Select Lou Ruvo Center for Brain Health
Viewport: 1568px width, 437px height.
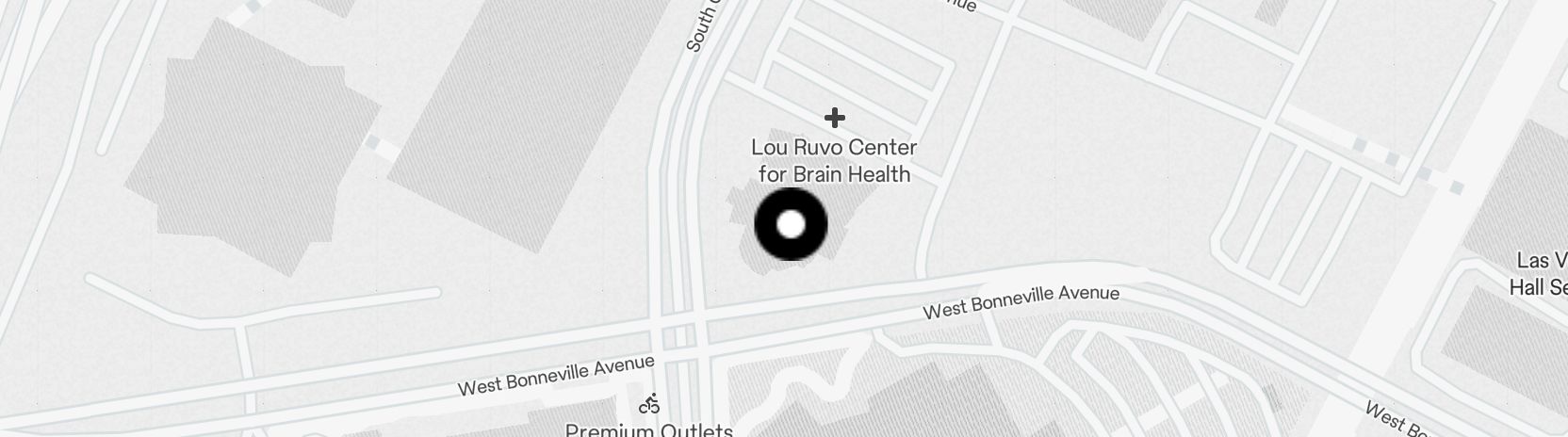click(834, 160)
